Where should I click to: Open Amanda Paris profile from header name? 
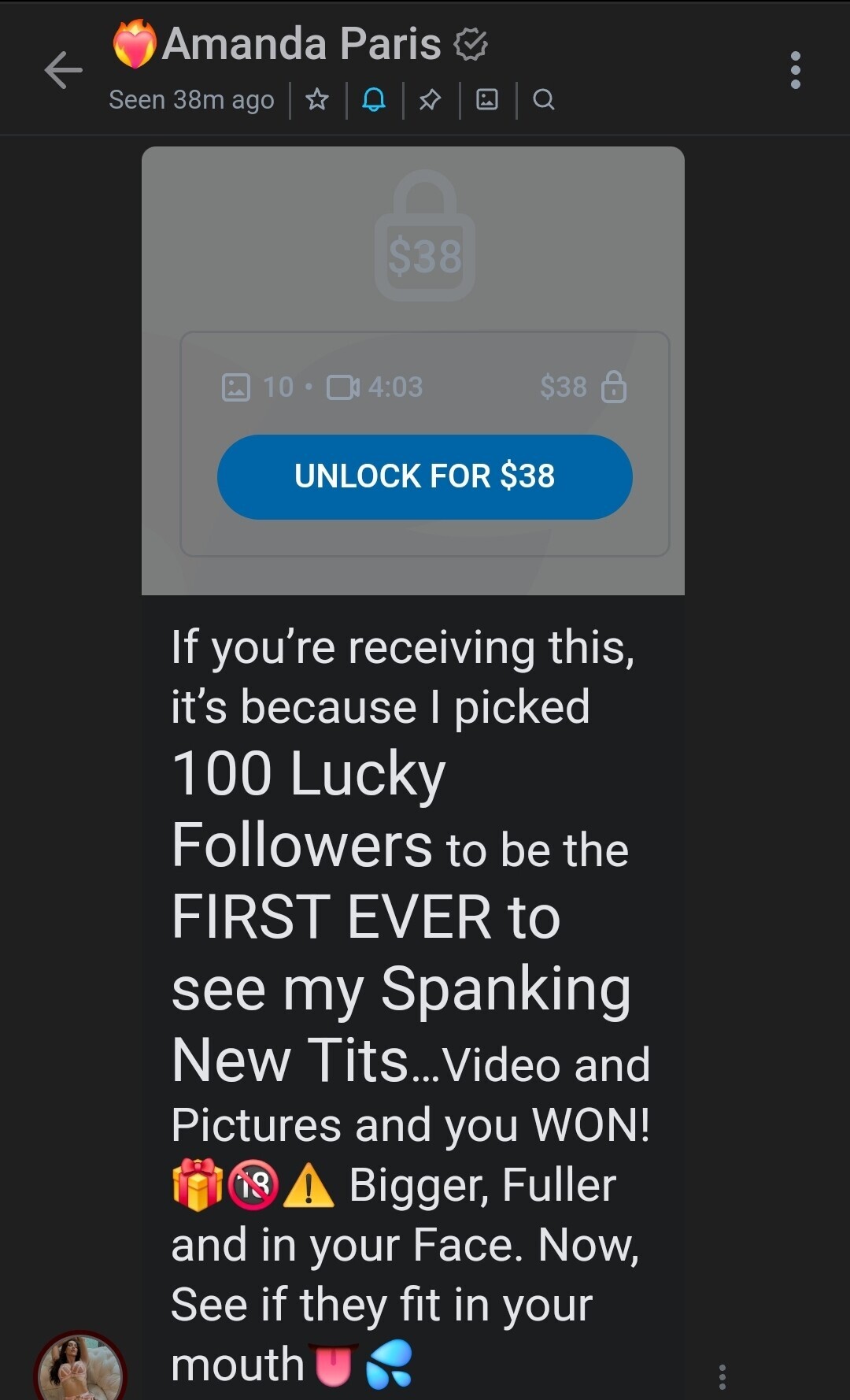coord(301,43)
